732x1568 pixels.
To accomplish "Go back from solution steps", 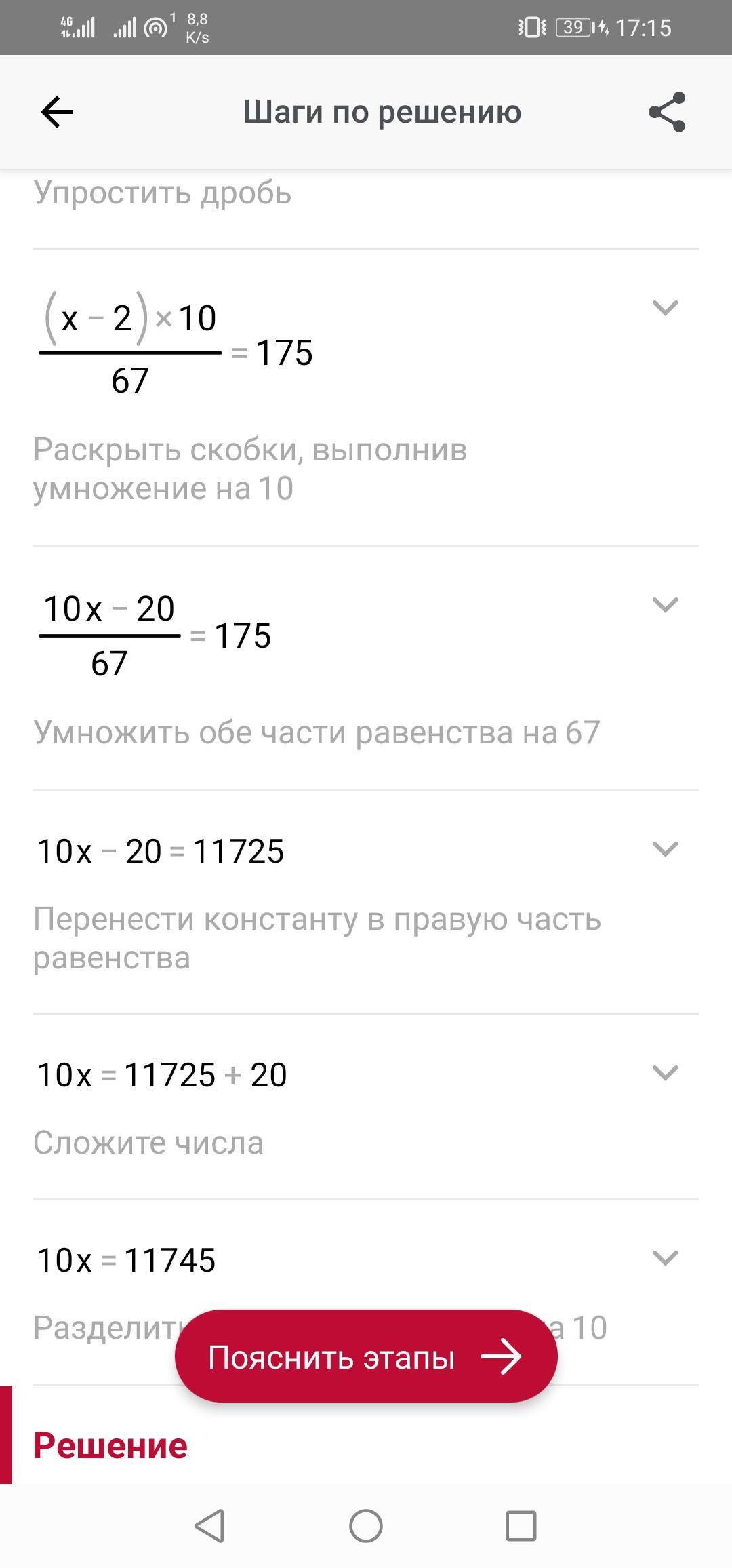I will click(58, 112).
